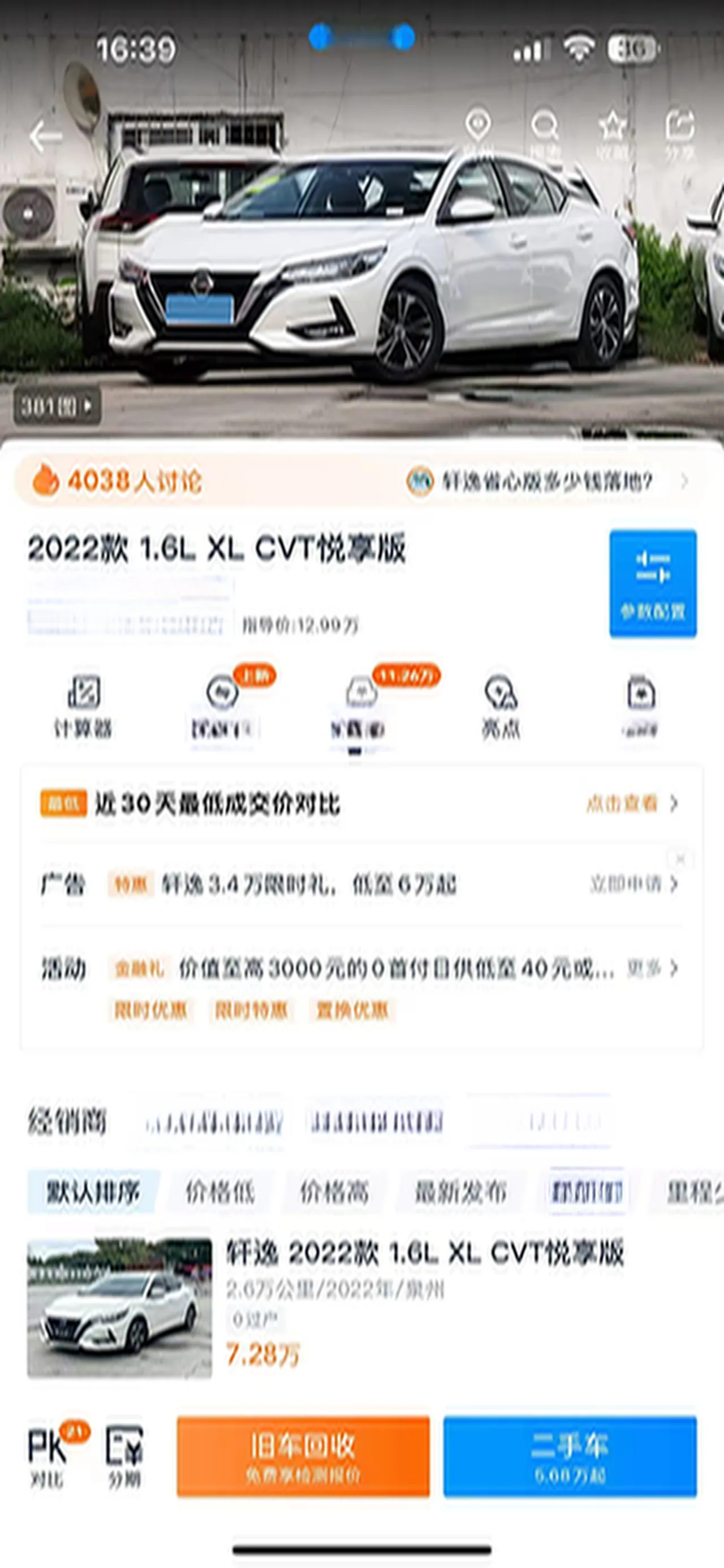724x1568 pixels.
Task: Tap 点击查看 for 30-day lowest price comparison
Action: 632,803
